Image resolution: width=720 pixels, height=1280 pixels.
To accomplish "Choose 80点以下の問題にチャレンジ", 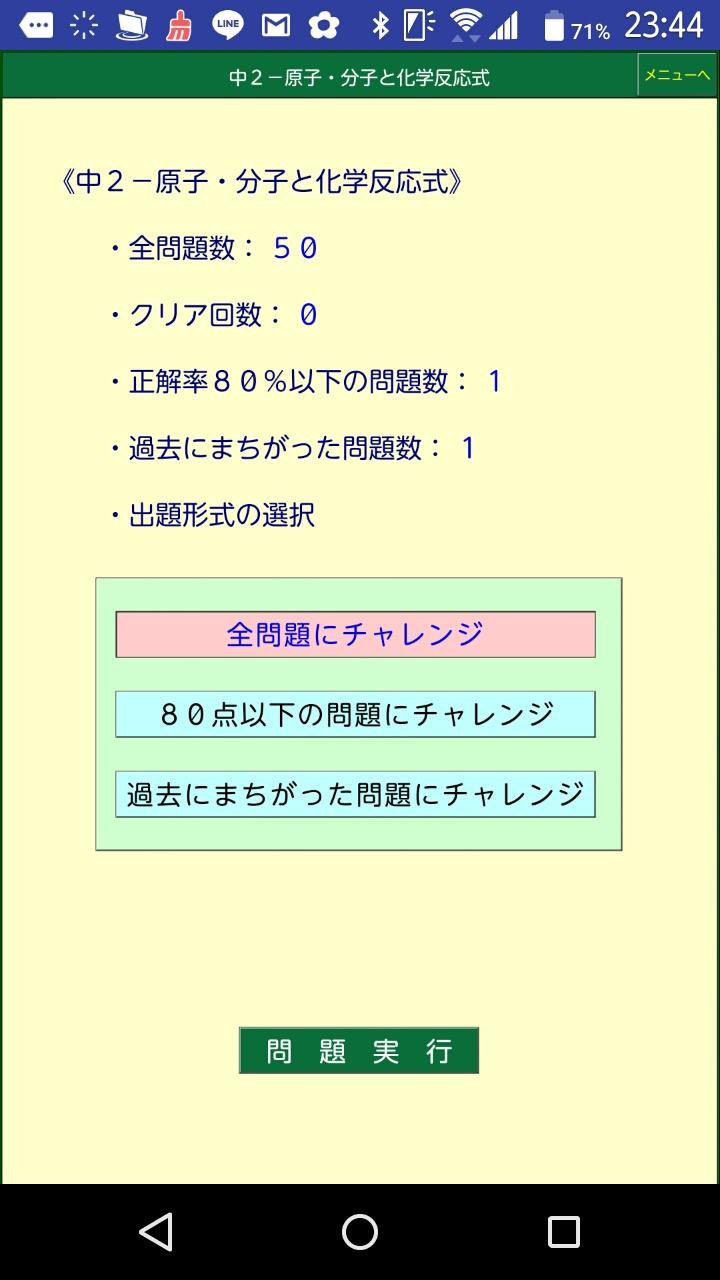I will (355, 714).
